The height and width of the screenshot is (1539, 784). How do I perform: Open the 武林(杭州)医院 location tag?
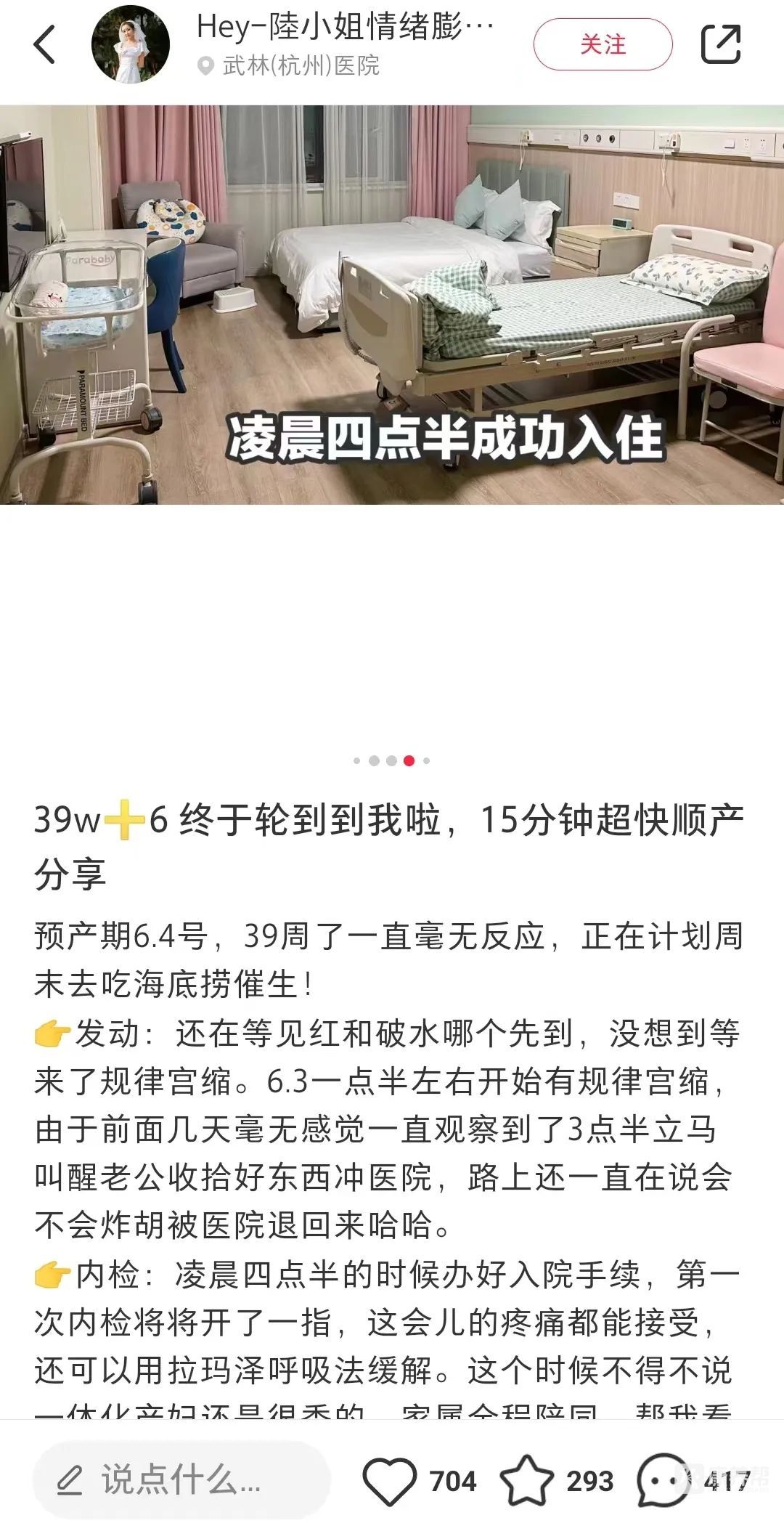[289, 66]
